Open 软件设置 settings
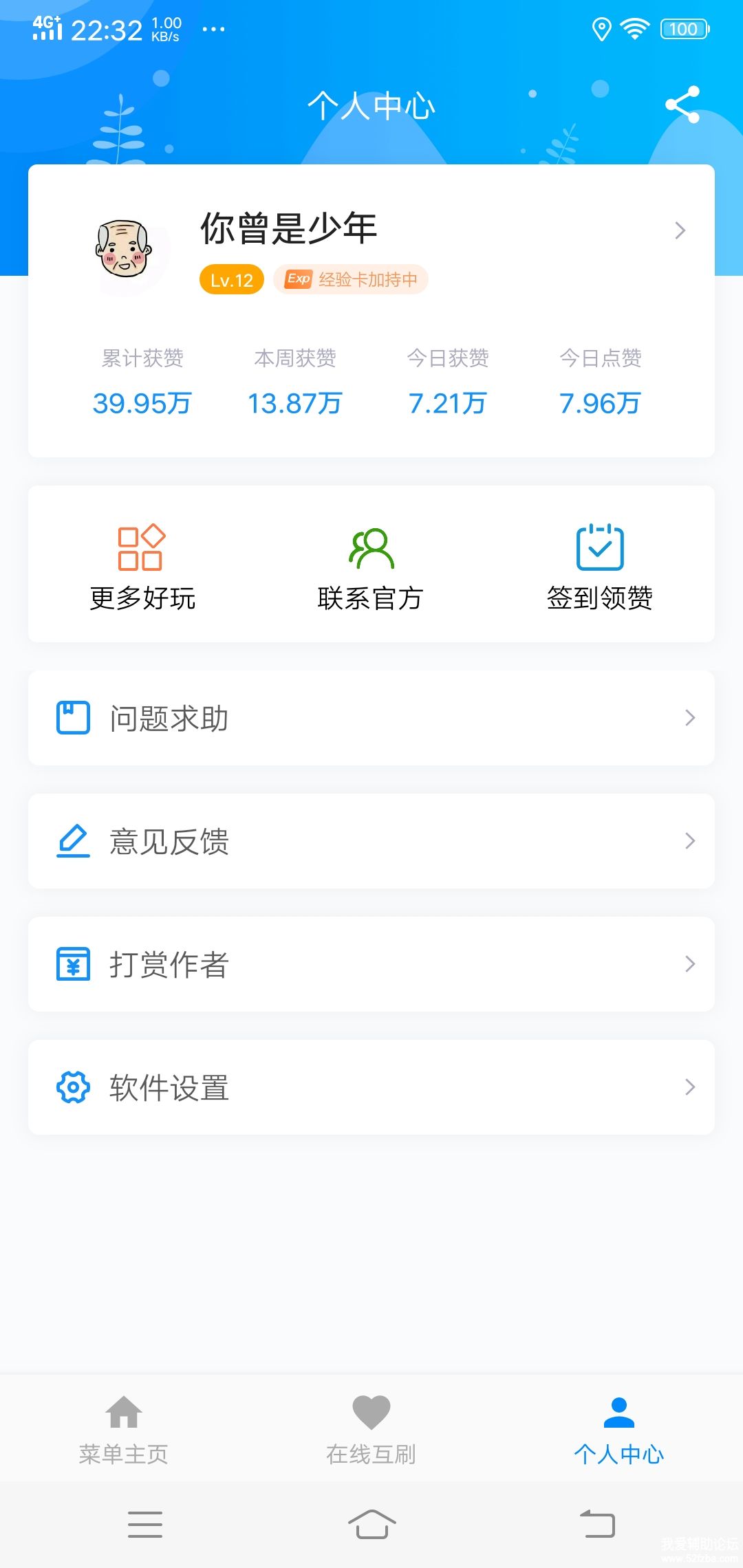Image resolution: width=743 pixels, height=1568 pixels. tap(371, 1087)
